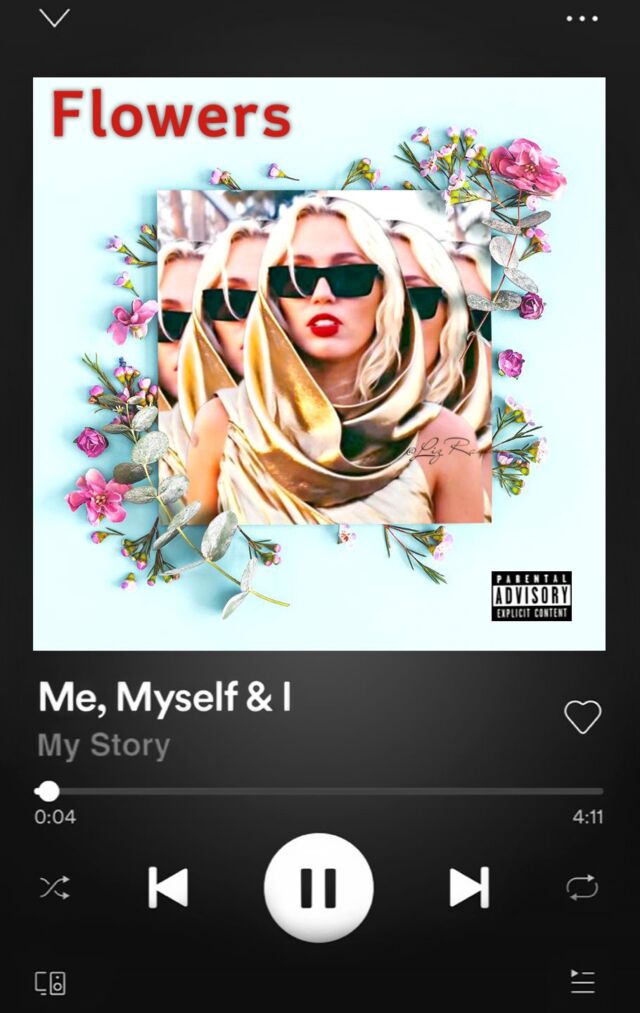The image size is (640, 1013).
Task: Pause the current song
Action: (319, 888)
